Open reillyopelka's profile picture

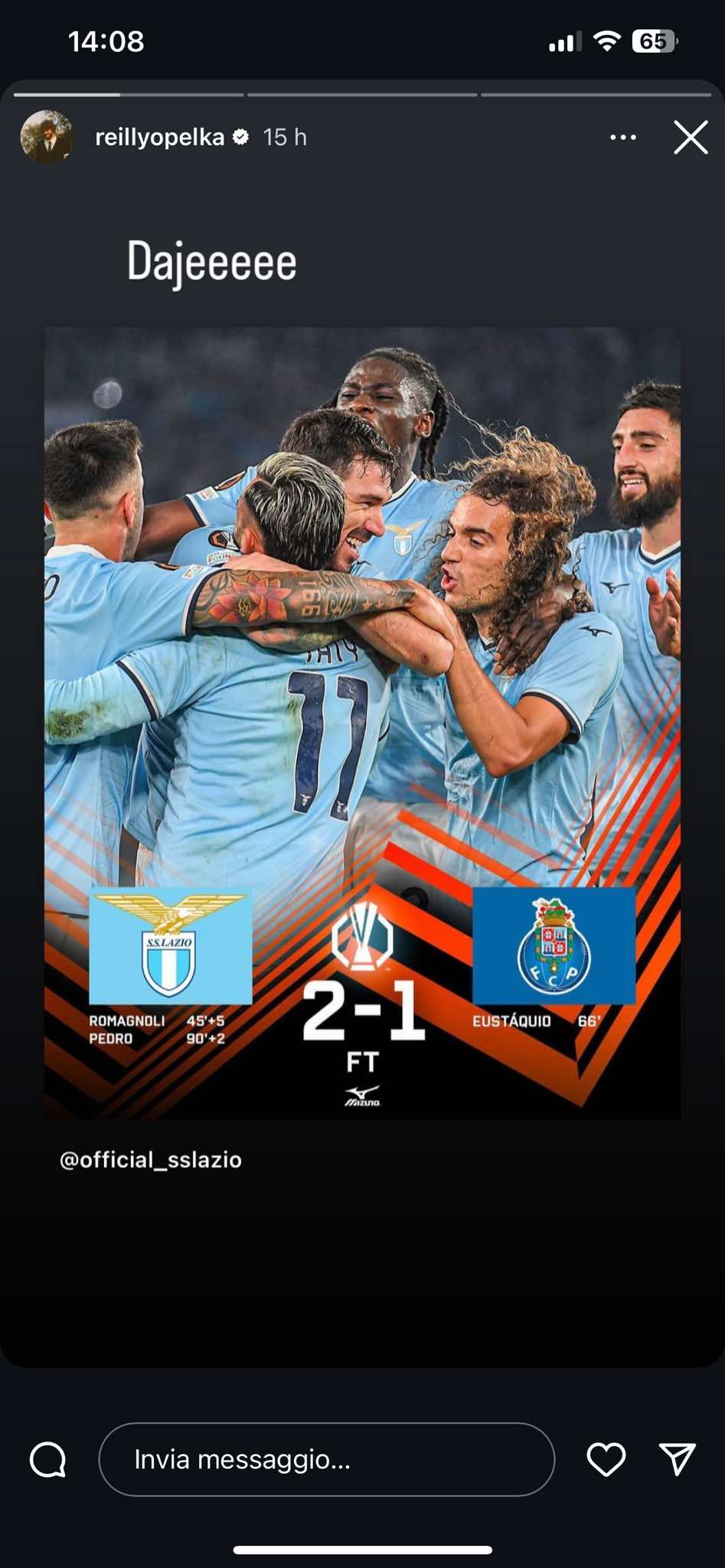coord(47,137)
